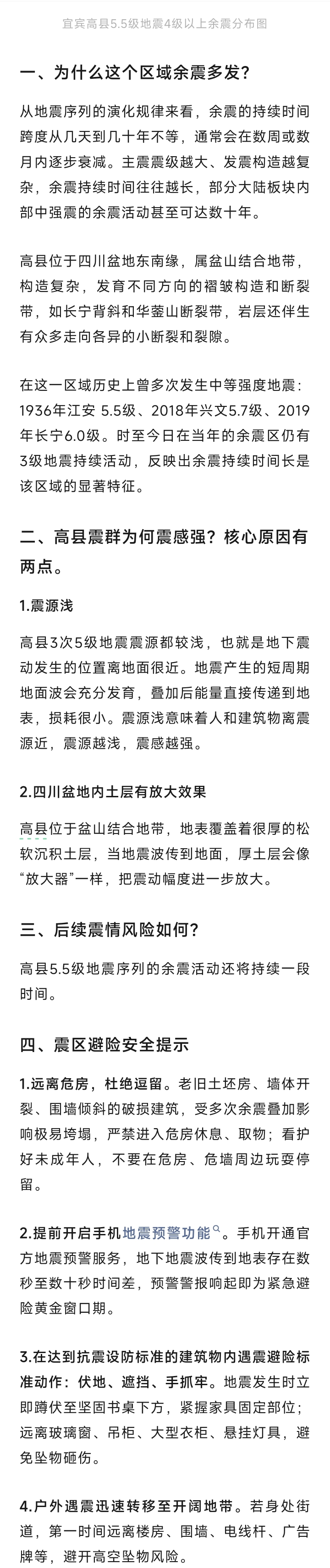Image resolution: width=330 pixels, height=1568 pixels.
Task: Tap the dotted-underlined 高县 keyword
Action: tap(33, 828)
